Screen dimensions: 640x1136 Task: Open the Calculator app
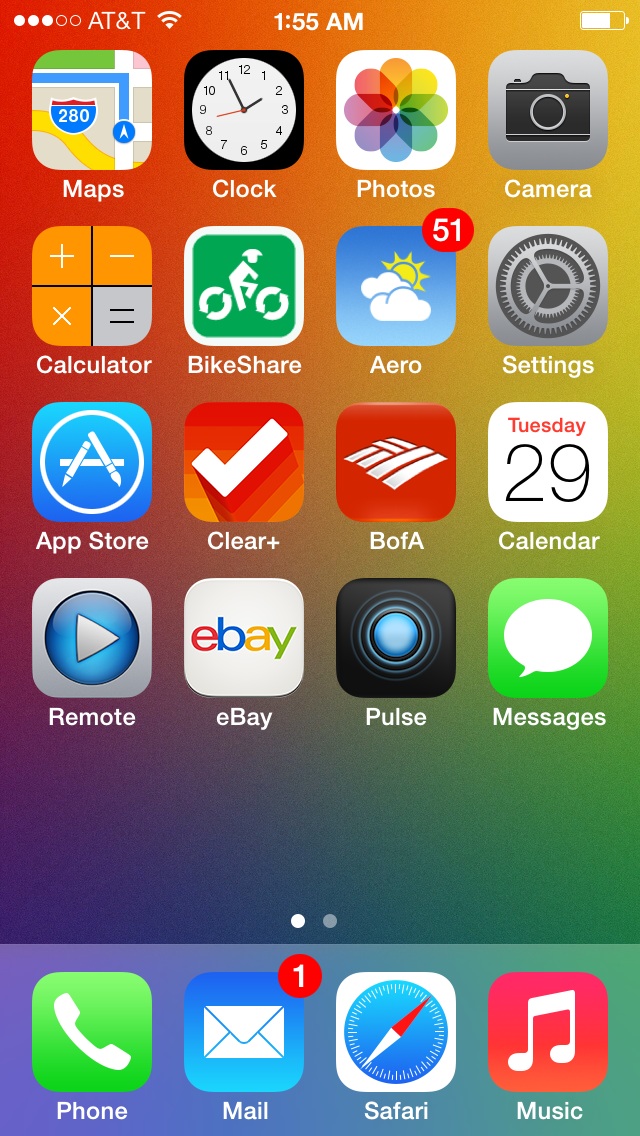92,285
